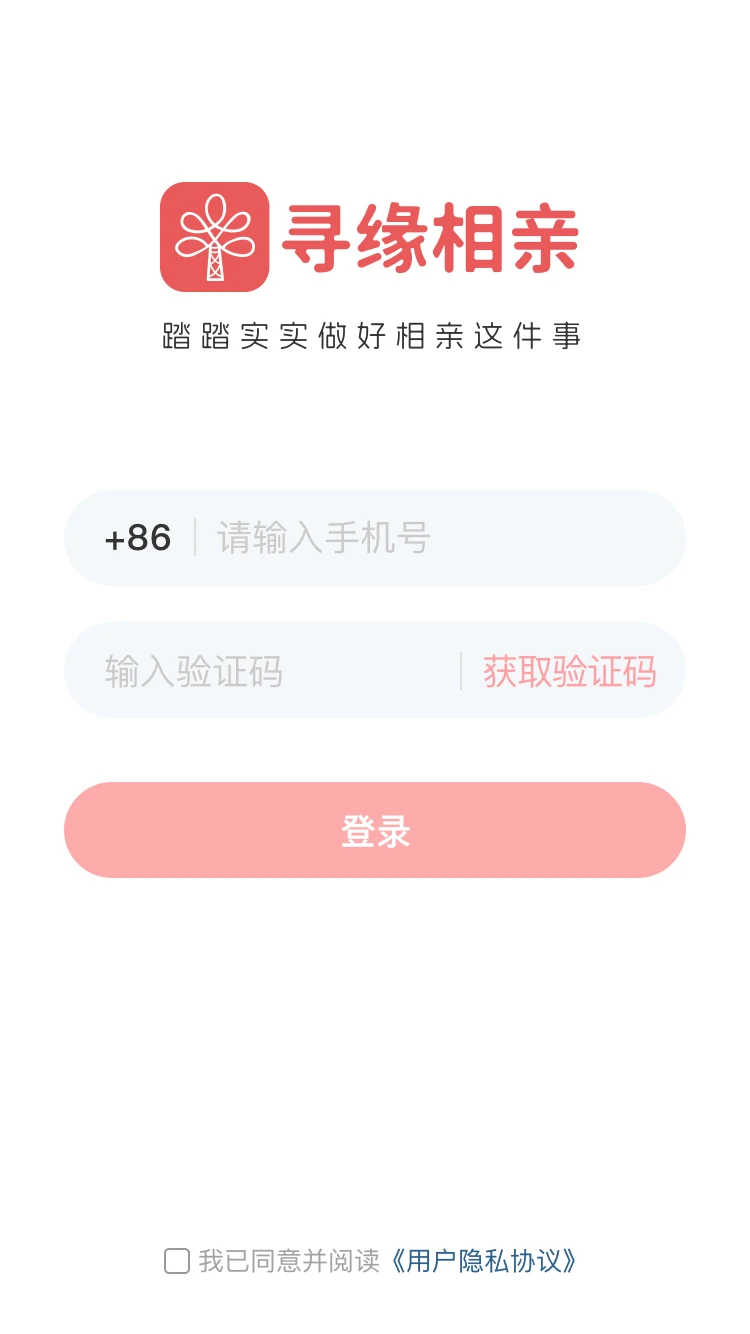
Task: Click the pink login button area
Action: click(374, 830)
